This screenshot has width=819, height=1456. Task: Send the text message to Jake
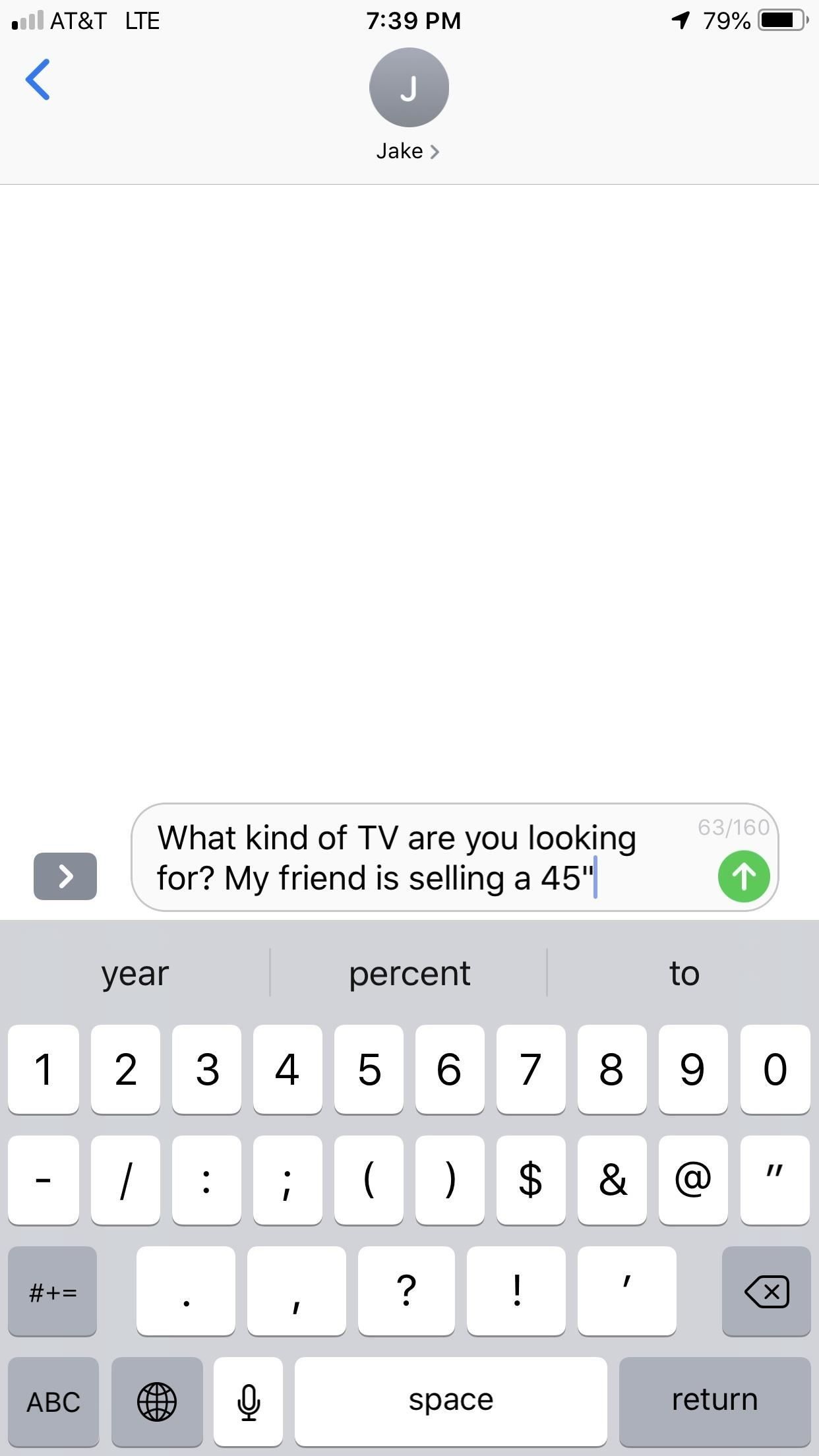[743, 876]
